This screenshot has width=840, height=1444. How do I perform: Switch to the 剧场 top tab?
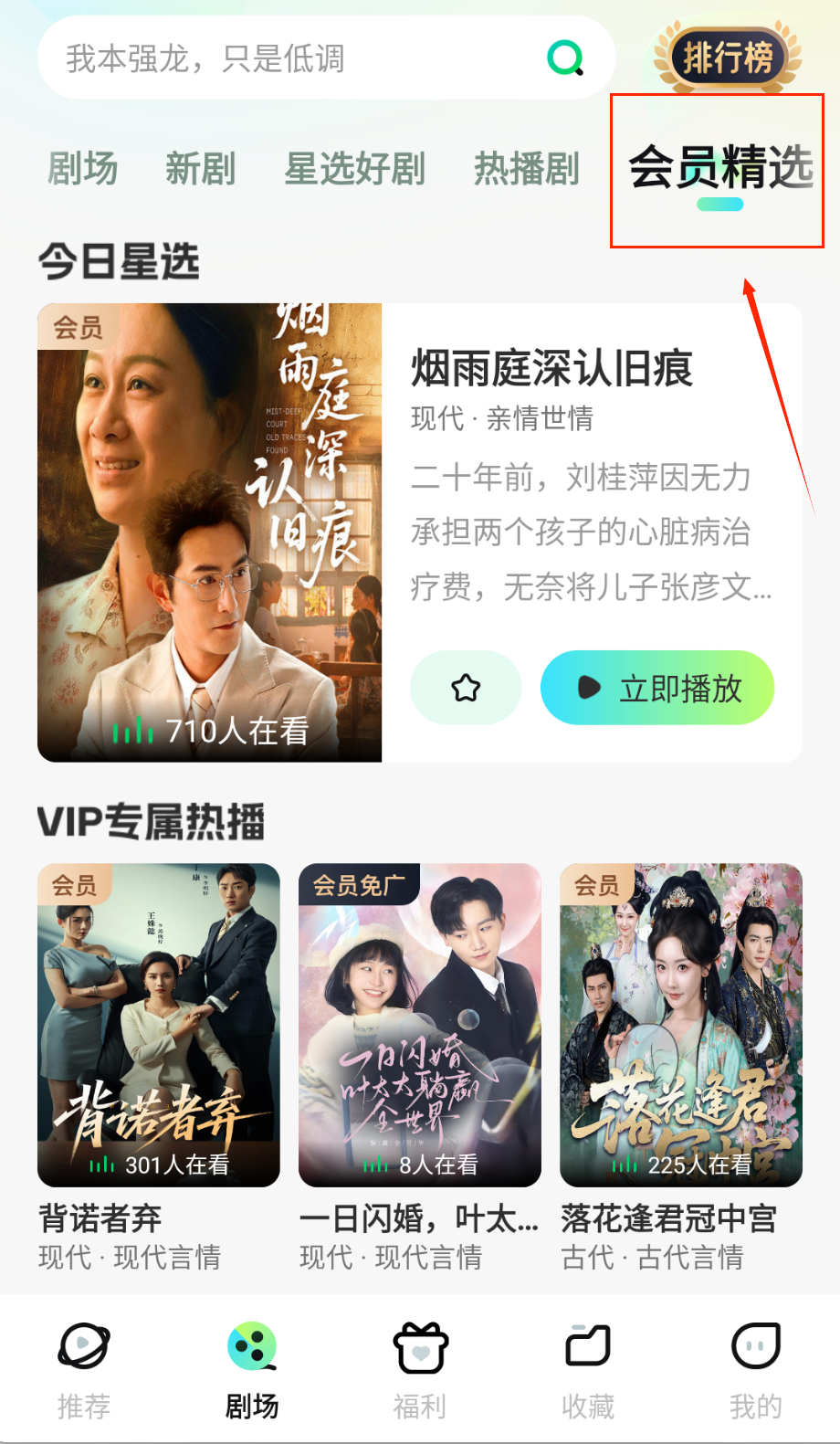pyautogui.click(x=82, y=169)
